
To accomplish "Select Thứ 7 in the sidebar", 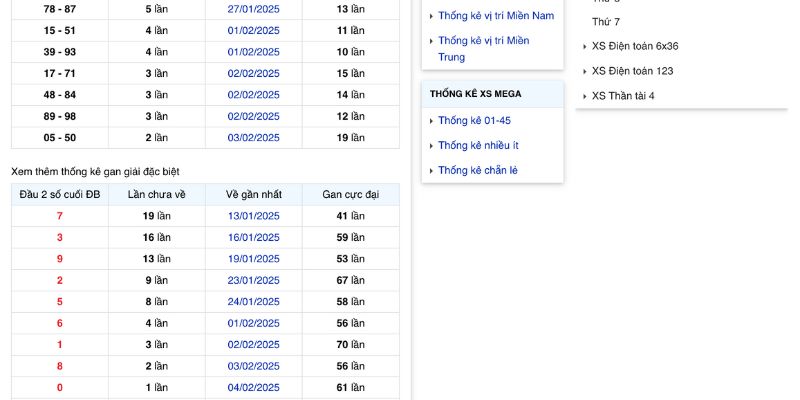I will click(606, 21).
